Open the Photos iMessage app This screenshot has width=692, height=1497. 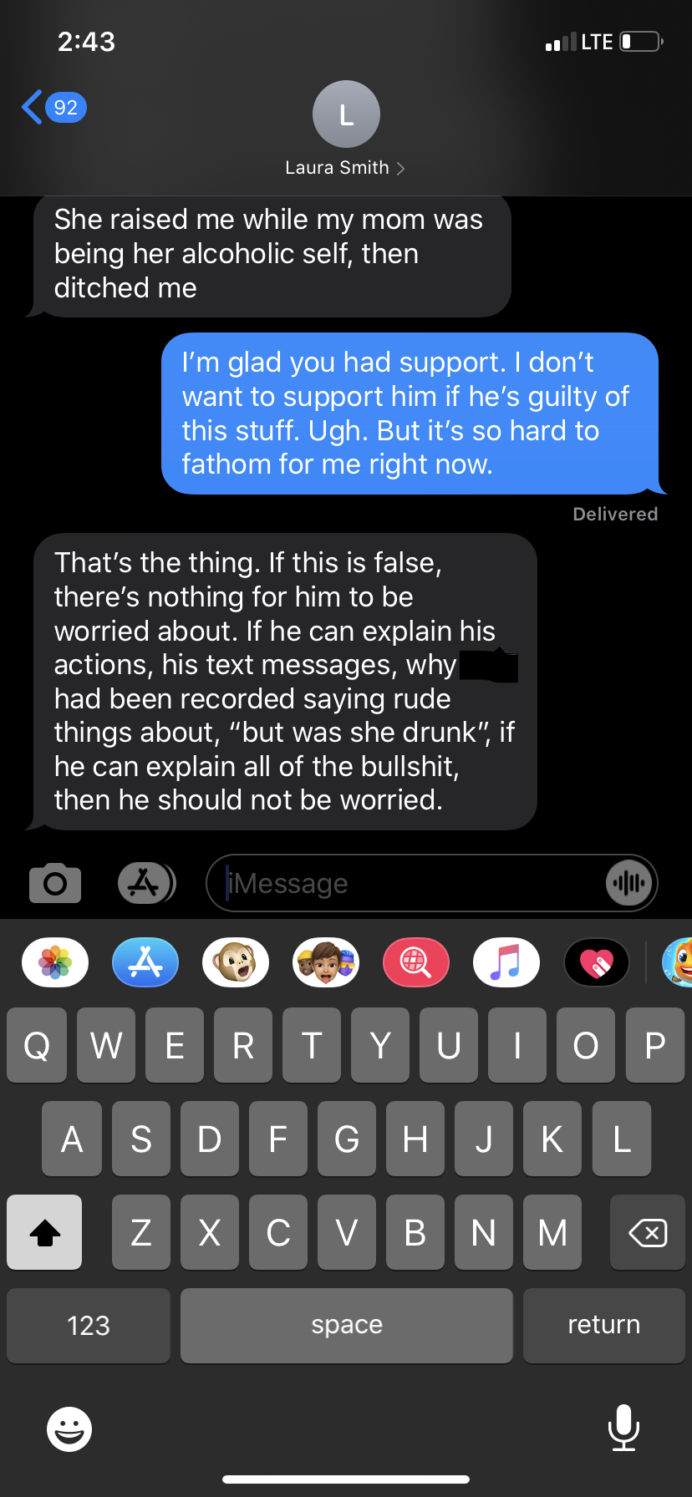pyautogui.click(x=55, y=963)
